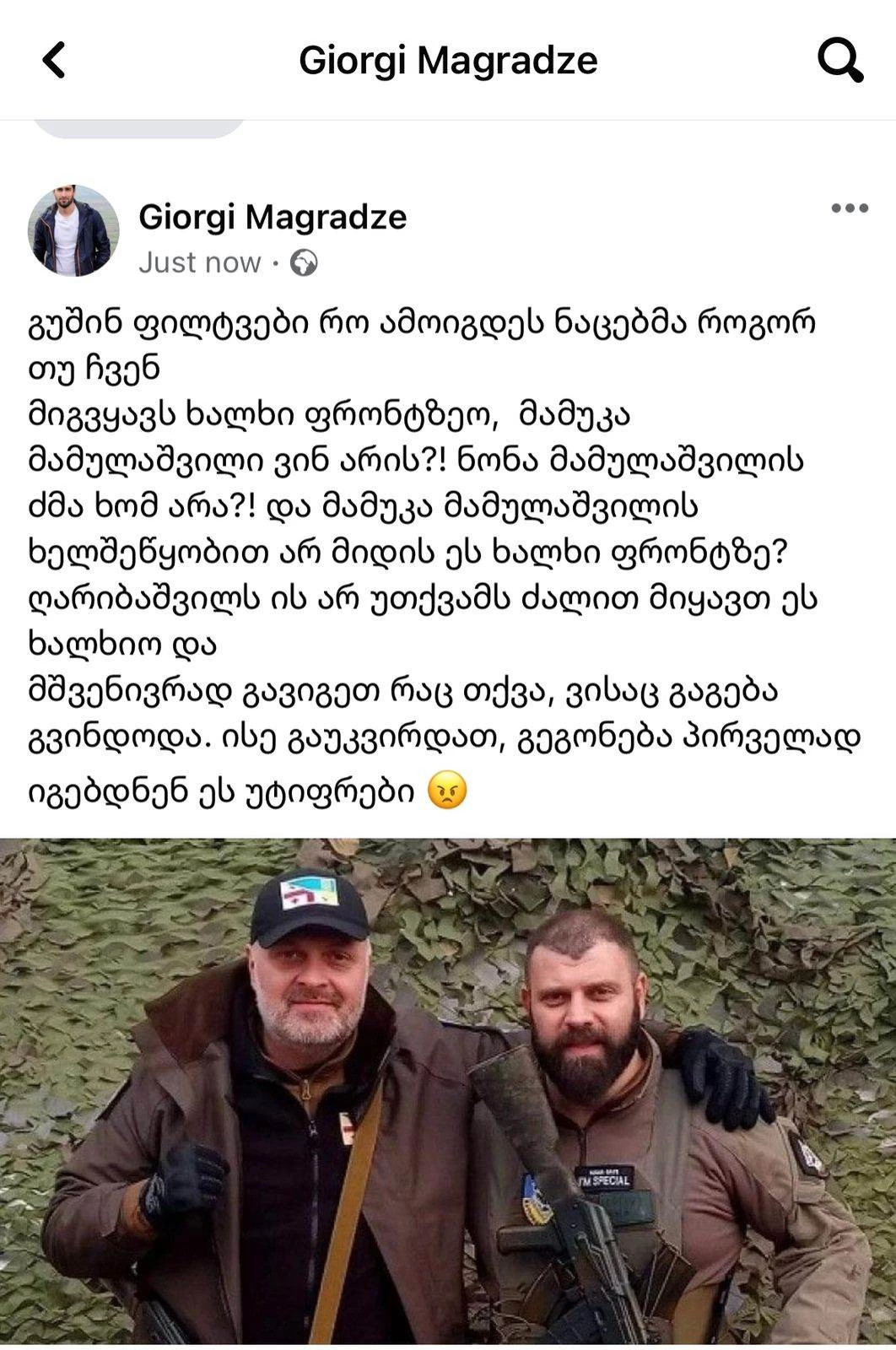The image size is (896, 1350).
Task: Tap Giorgi Magradze's profile picture on the post
Action: click(74, 230)
